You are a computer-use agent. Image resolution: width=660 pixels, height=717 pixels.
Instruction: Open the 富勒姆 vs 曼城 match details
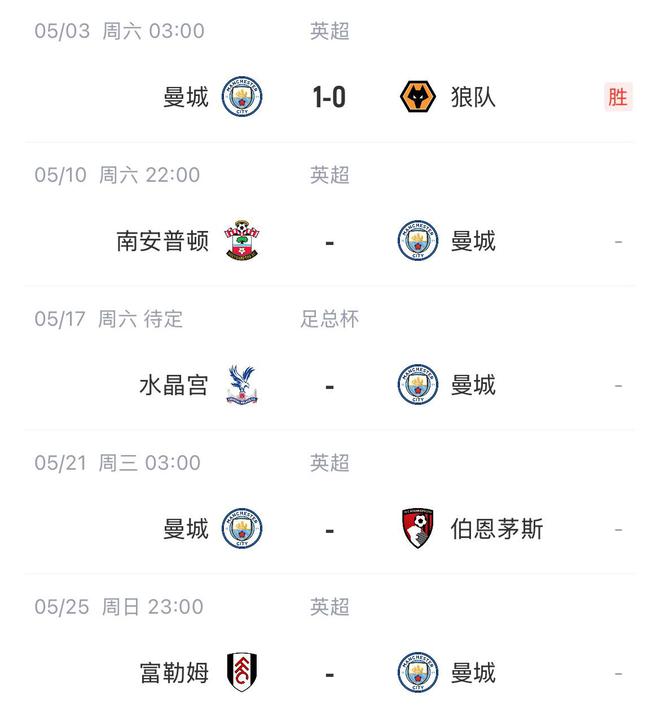pyautogui.click(x=329, y=673)
